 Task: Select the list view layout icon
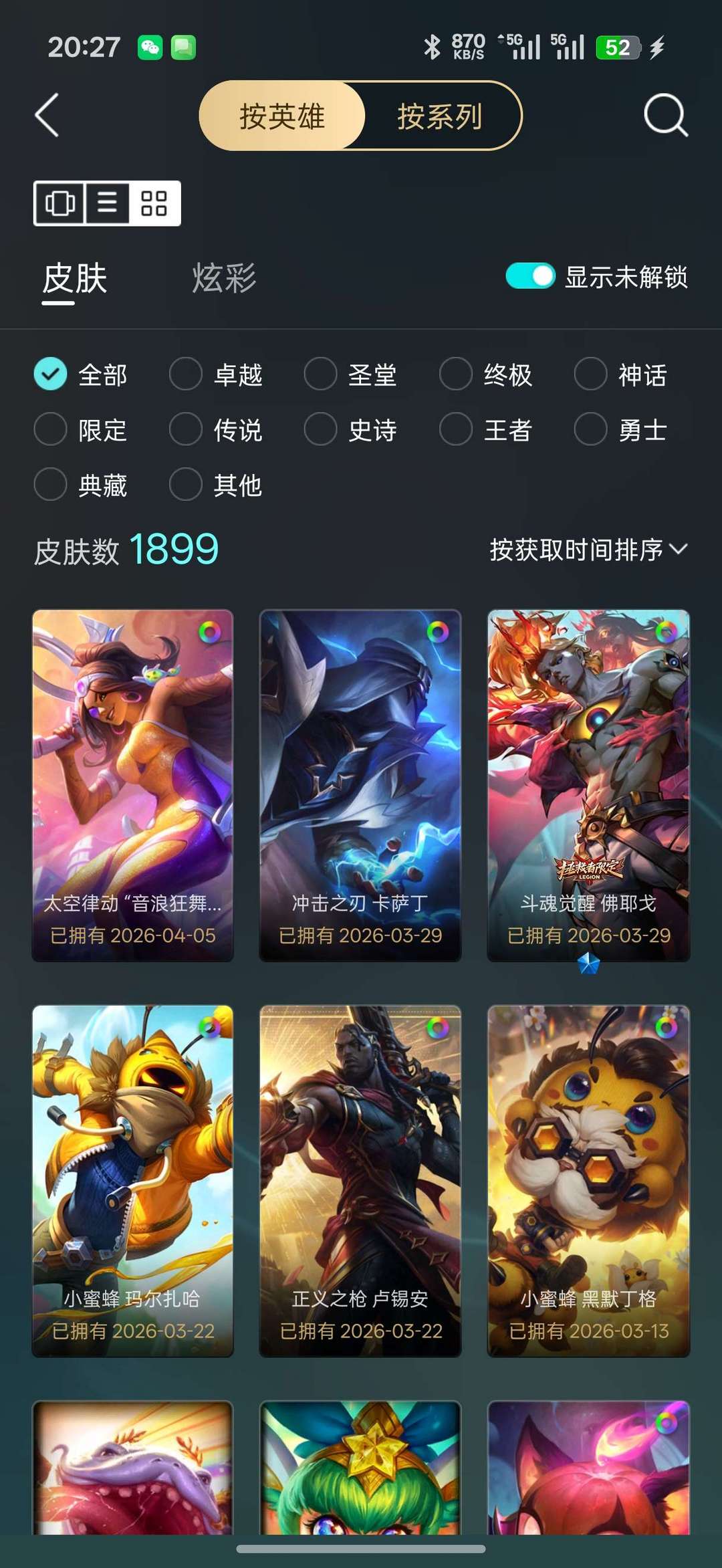pos(106,204)
